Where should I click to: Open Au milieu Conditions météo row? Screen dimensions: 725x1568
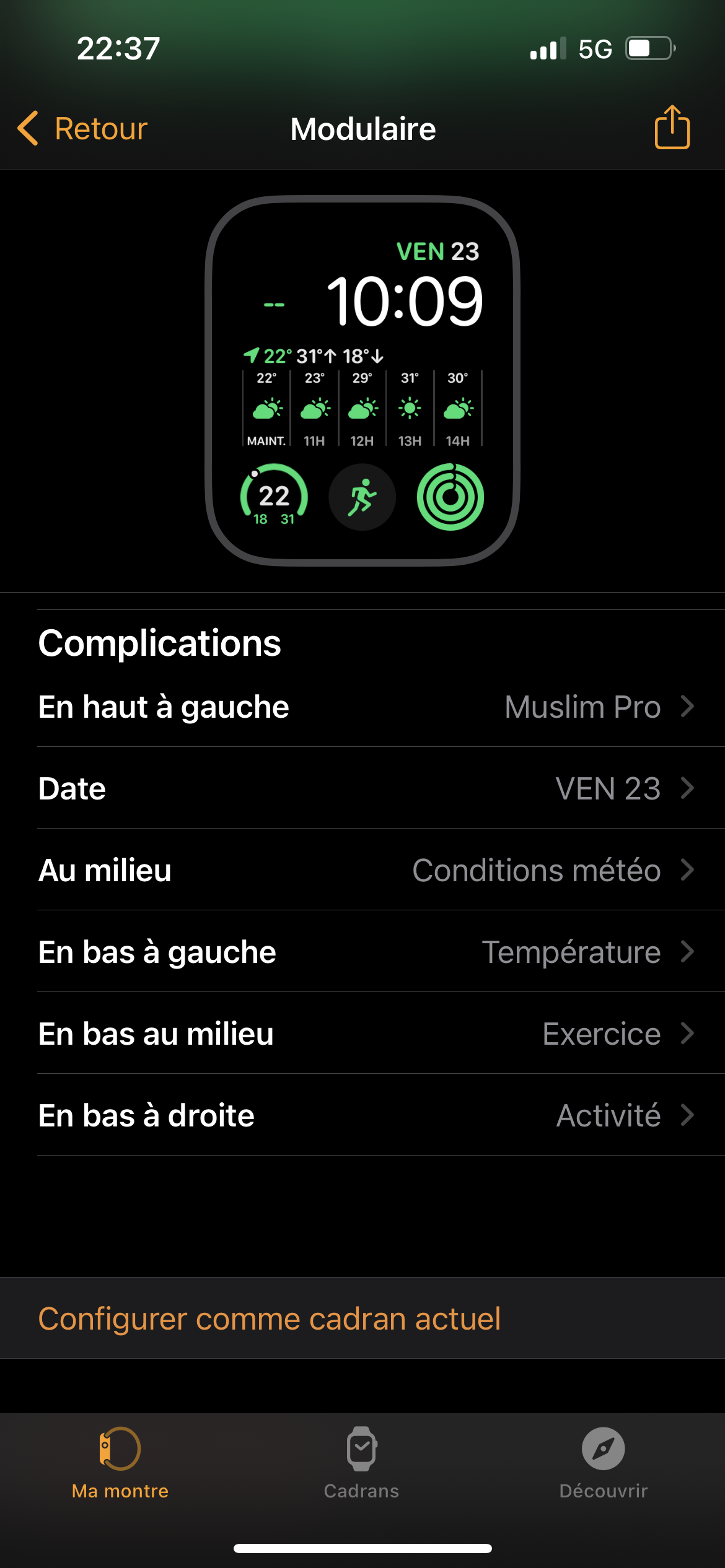(366, 870)
